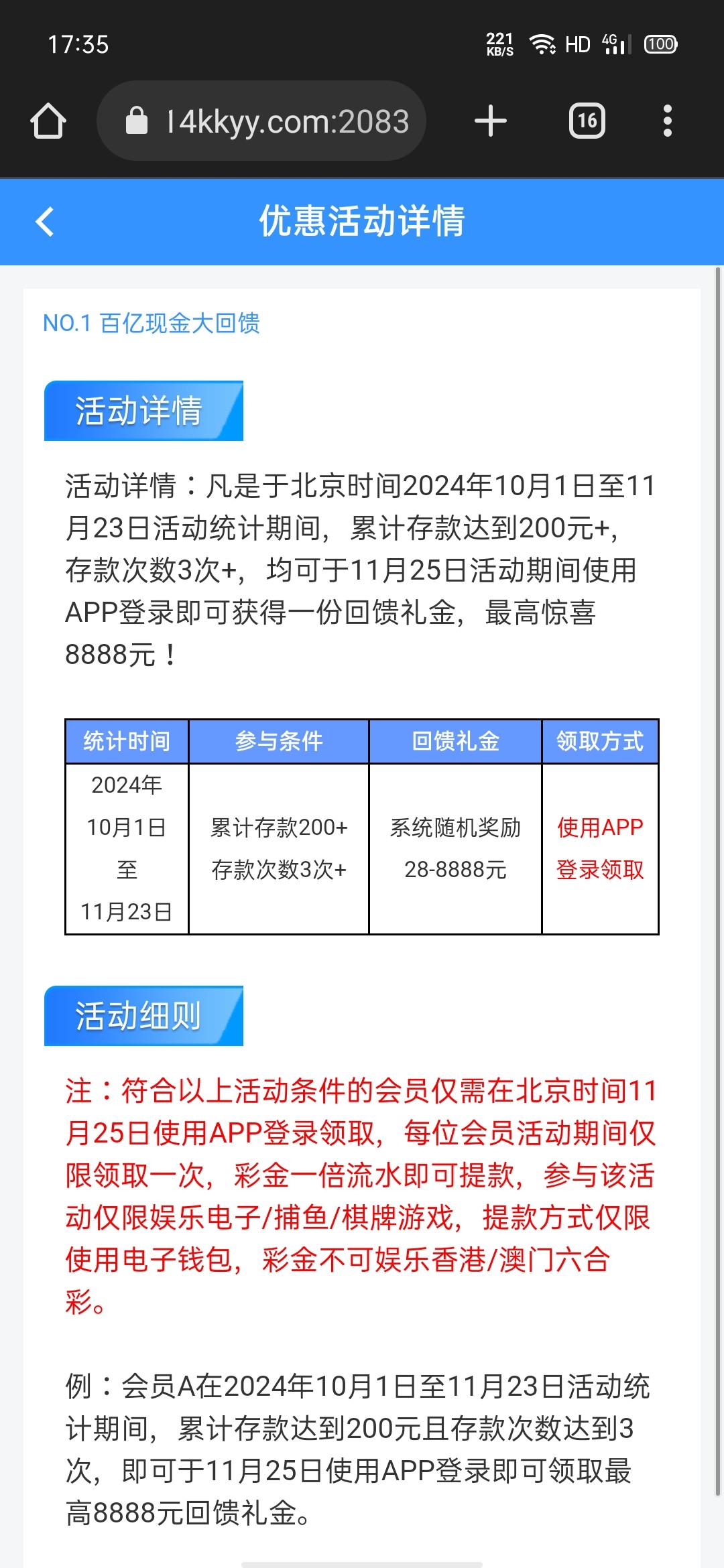The image size is (724, 1568).
Task: Go back from the promotion details page
Action: pyautogui.click(x=44, y=222)
